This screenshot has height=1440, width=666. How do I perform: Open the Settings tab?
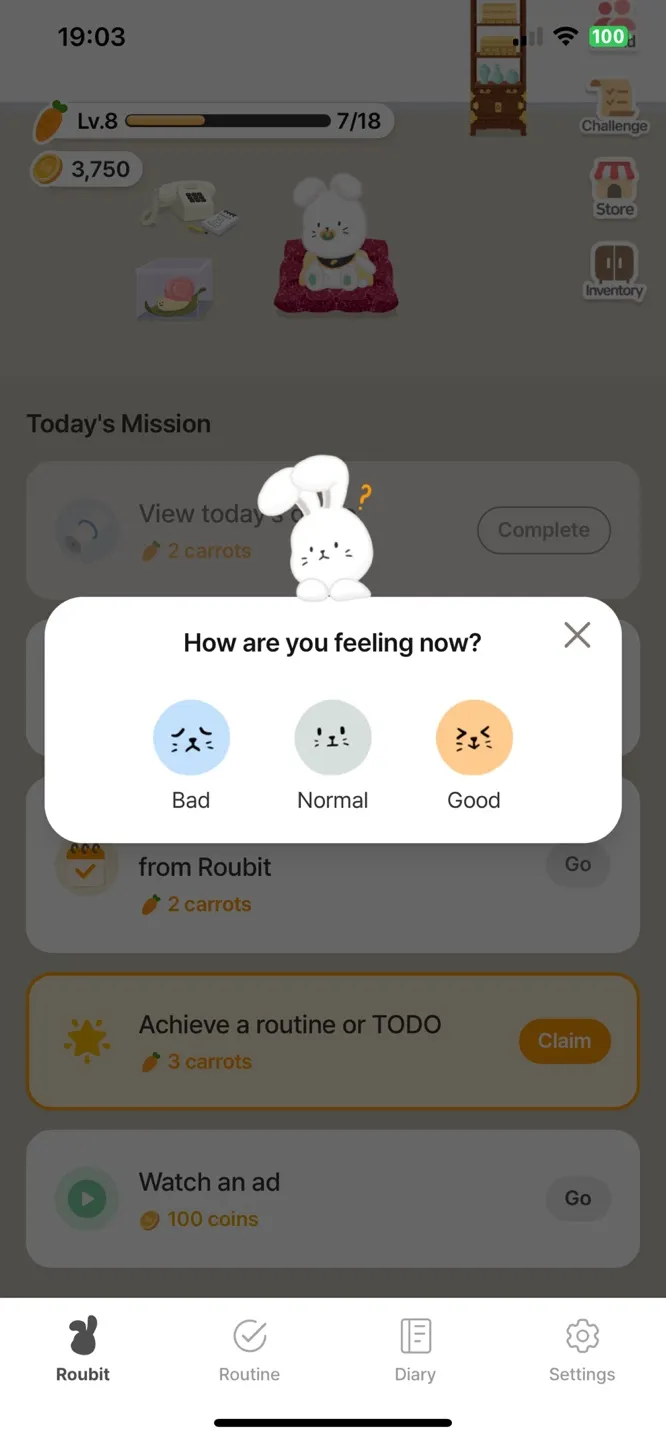tap(581, 1349)
